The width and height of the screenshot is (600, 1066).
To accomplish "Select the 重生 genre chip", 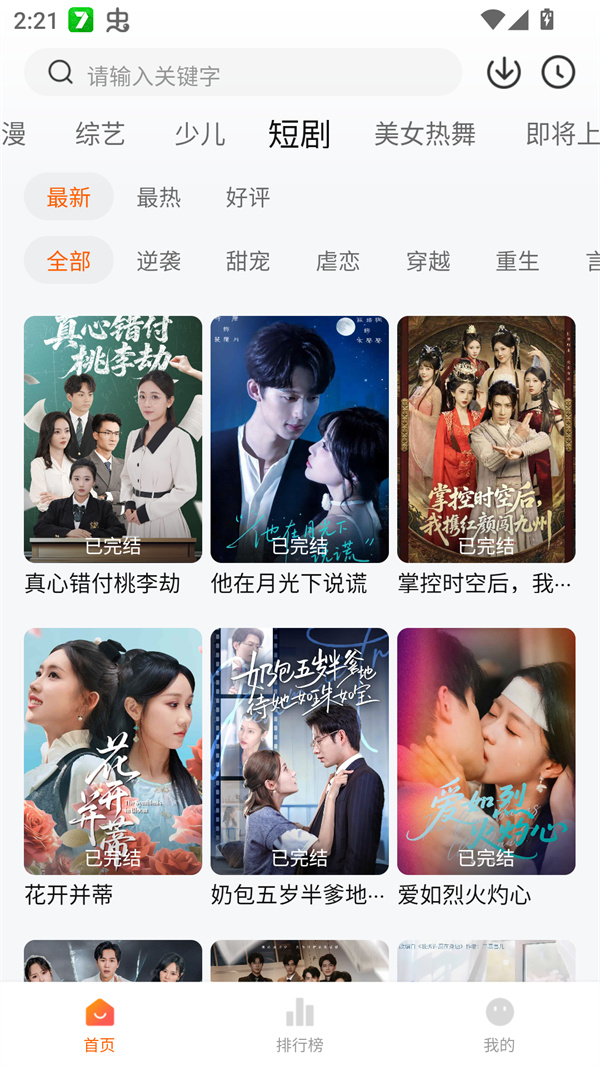I will pos(517,261).
